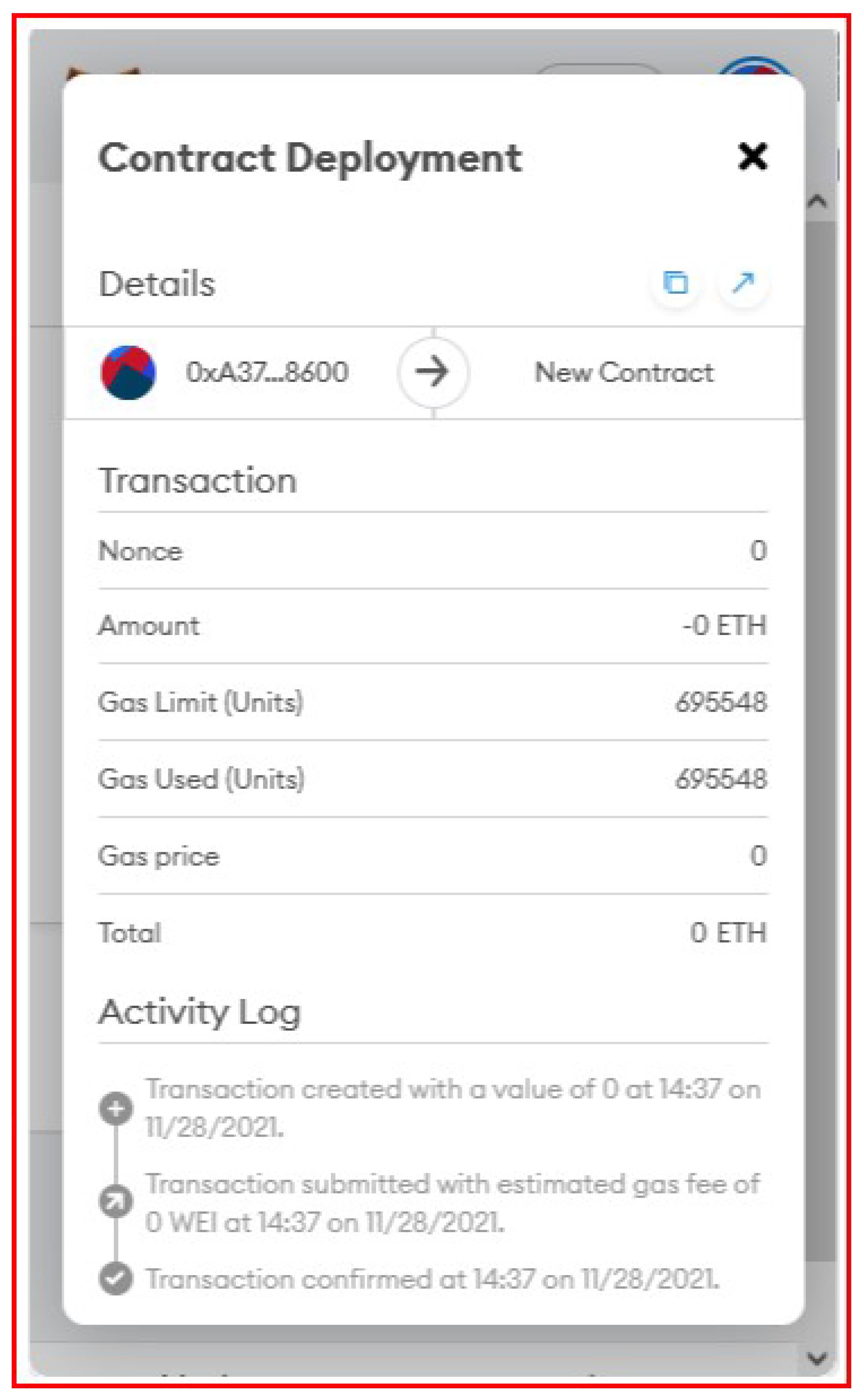Tap the scrollbar up arrow
The image size is (864, 1400).
(x=817, y=201)
